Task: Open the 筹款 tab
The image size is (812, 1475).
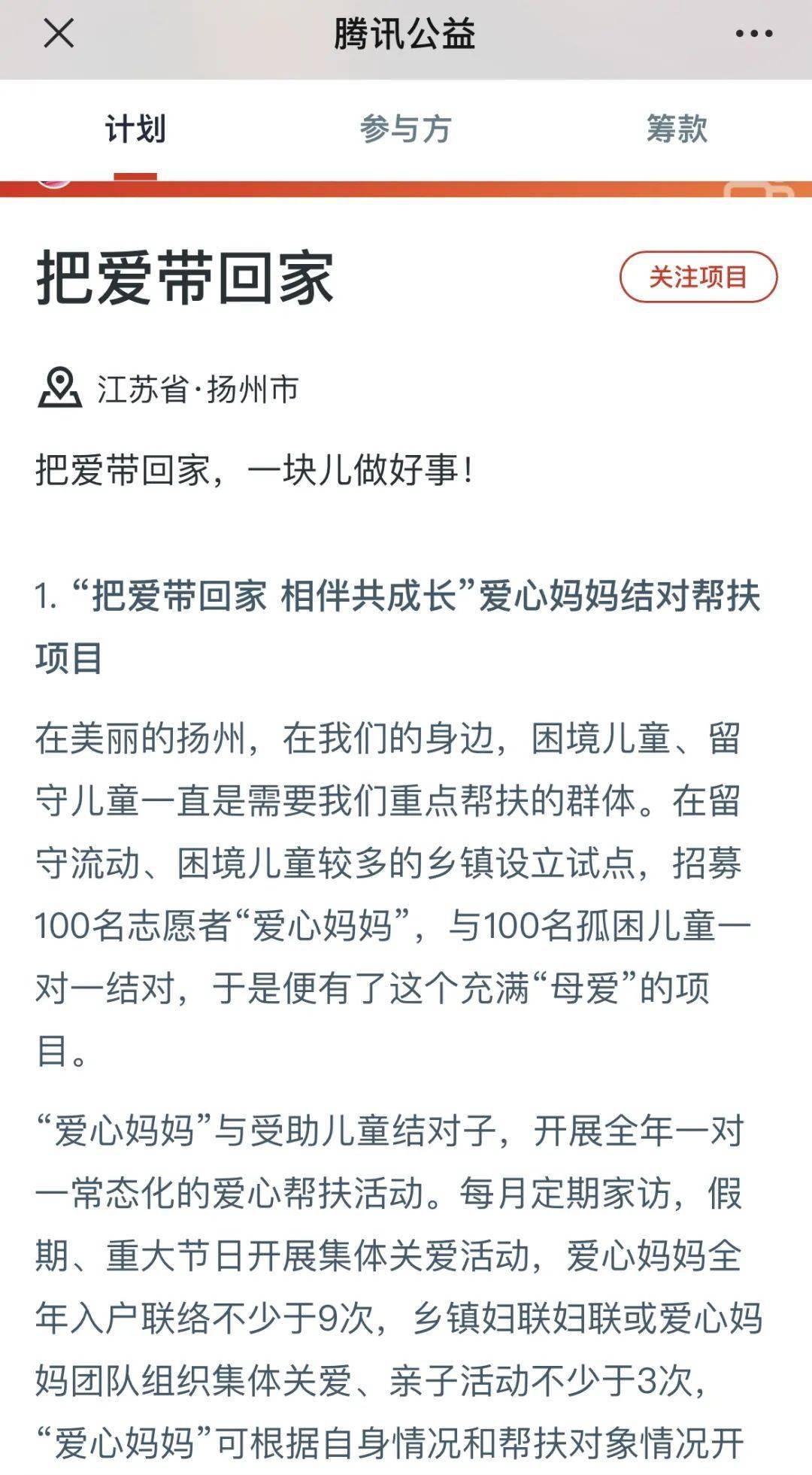Action: 677,129
